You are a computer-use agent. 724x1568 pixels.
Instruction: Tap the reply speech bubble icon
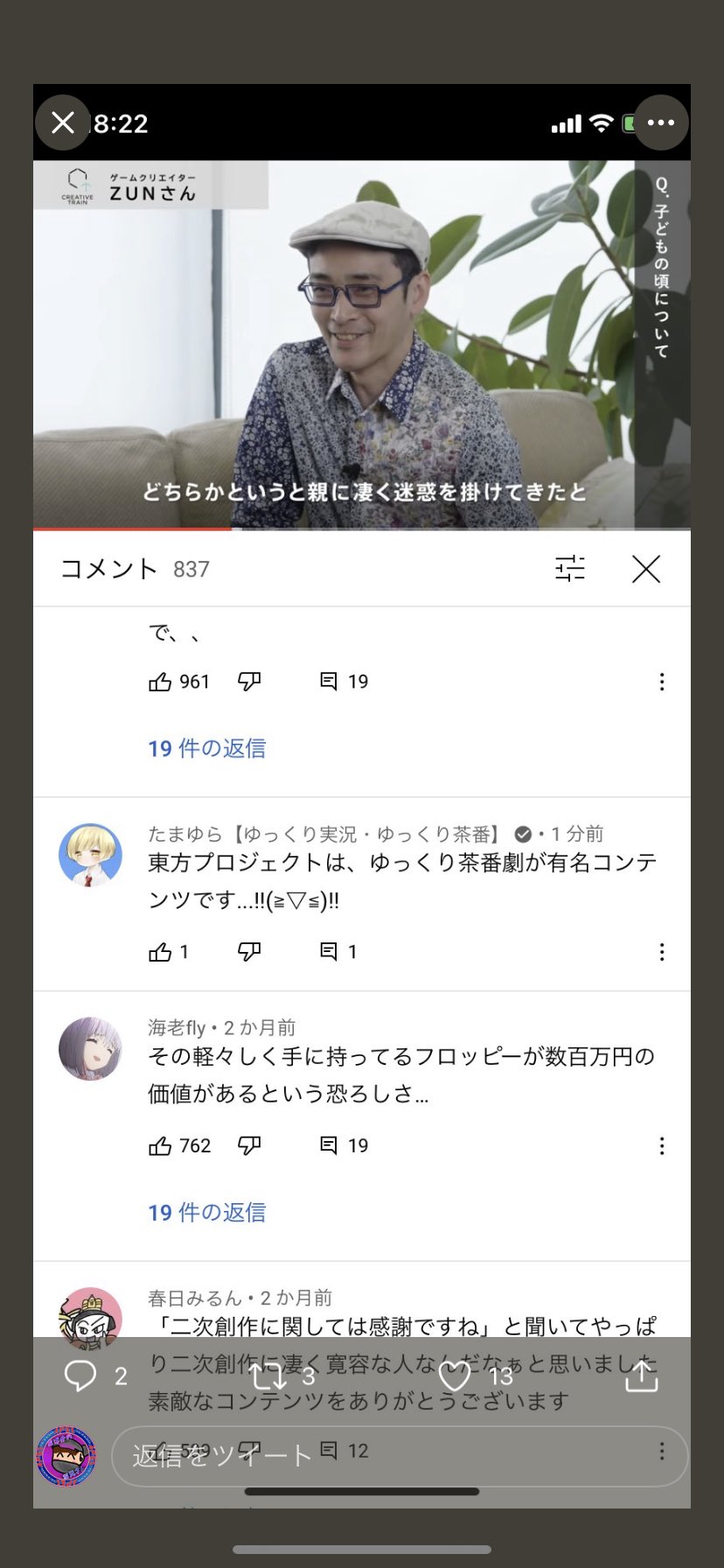coord(80,1376)
